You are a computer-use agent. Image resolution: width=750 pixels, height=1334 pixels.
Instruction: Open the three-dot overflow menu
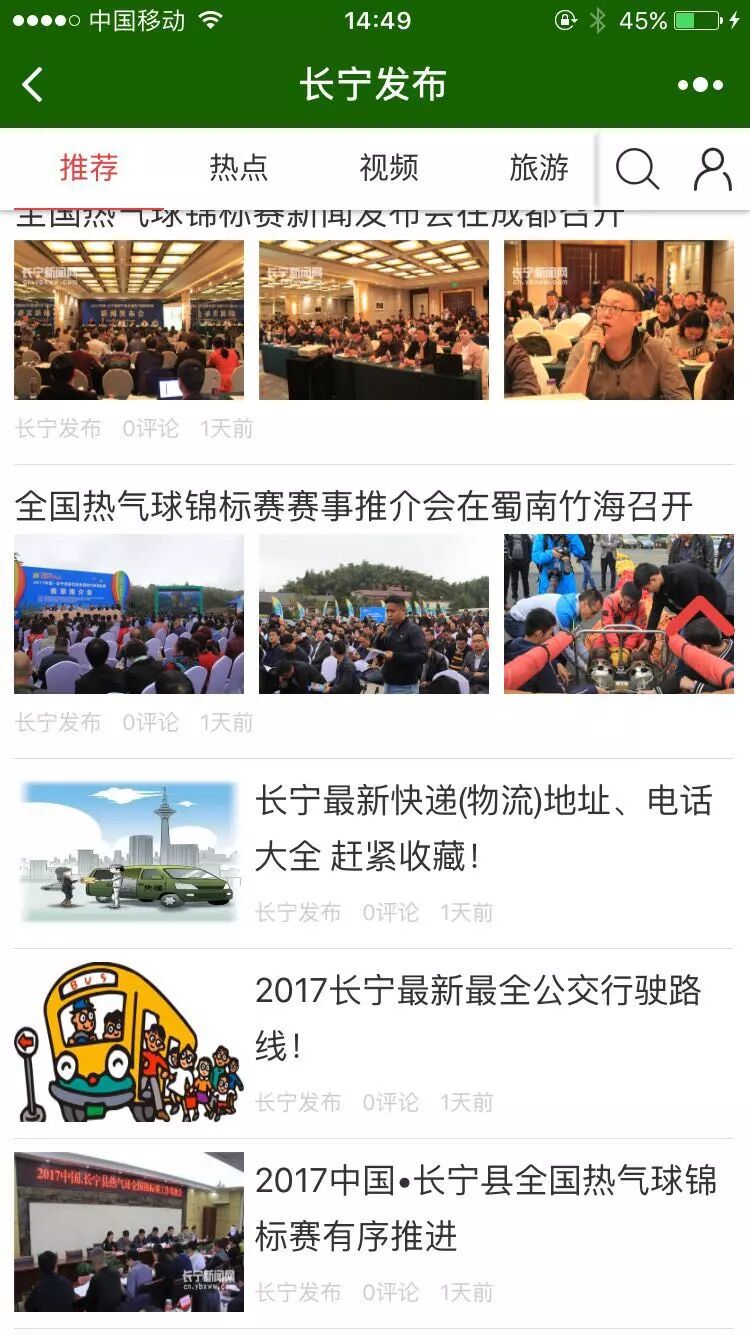pyautogui.click(x=700, y=85)
